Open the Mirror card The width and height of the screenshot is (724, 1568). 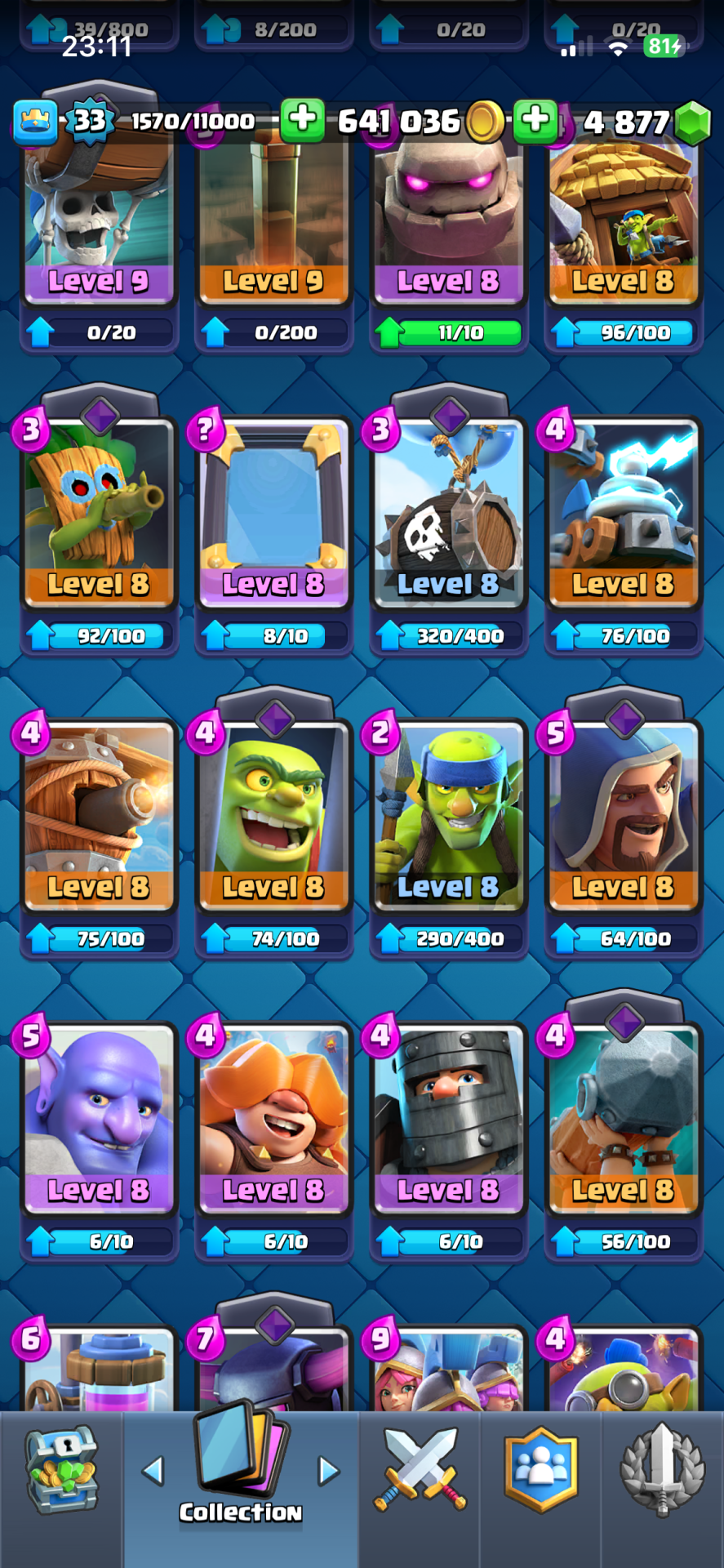click(273, 514)
